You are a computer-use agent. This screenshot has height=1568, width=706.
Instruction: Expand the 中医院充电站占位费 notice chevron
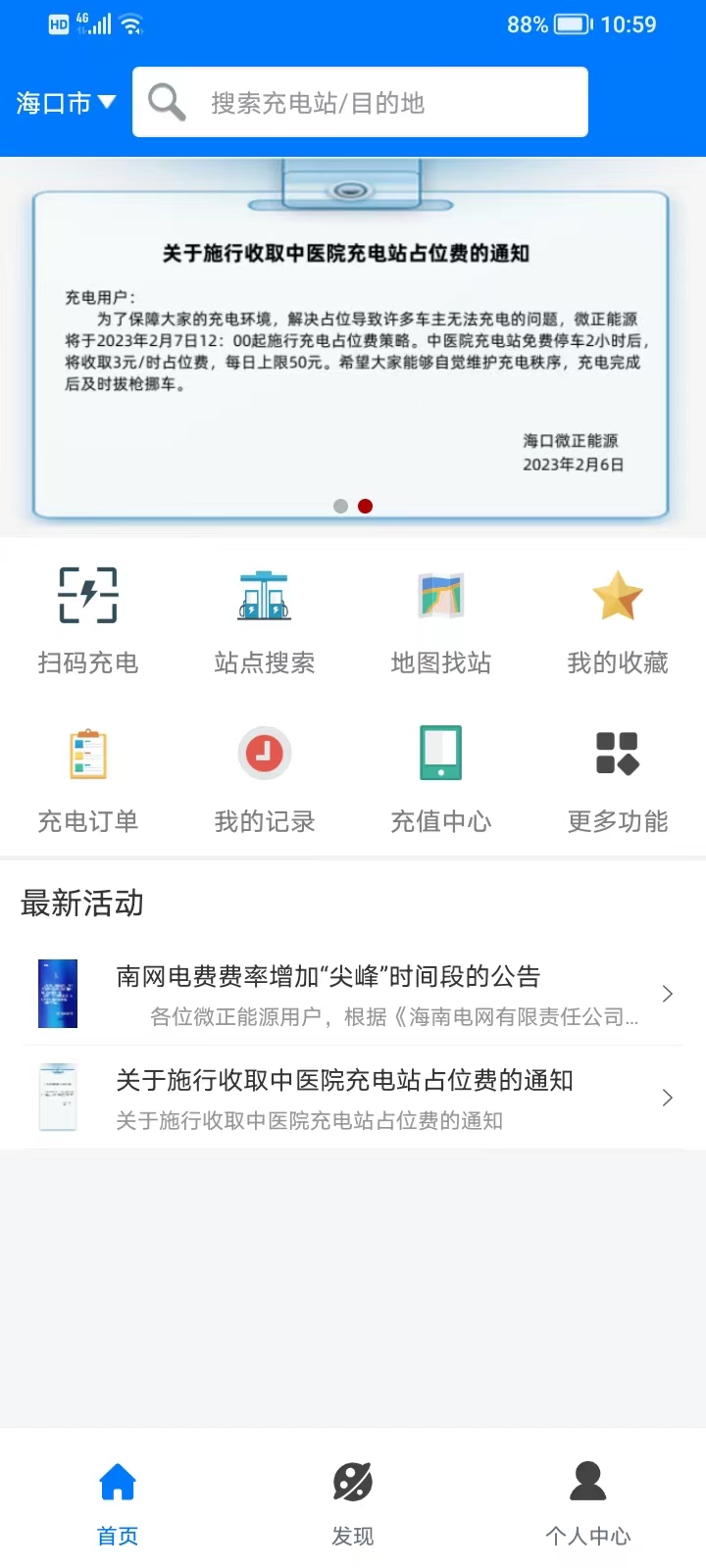tap(668, 1097)
